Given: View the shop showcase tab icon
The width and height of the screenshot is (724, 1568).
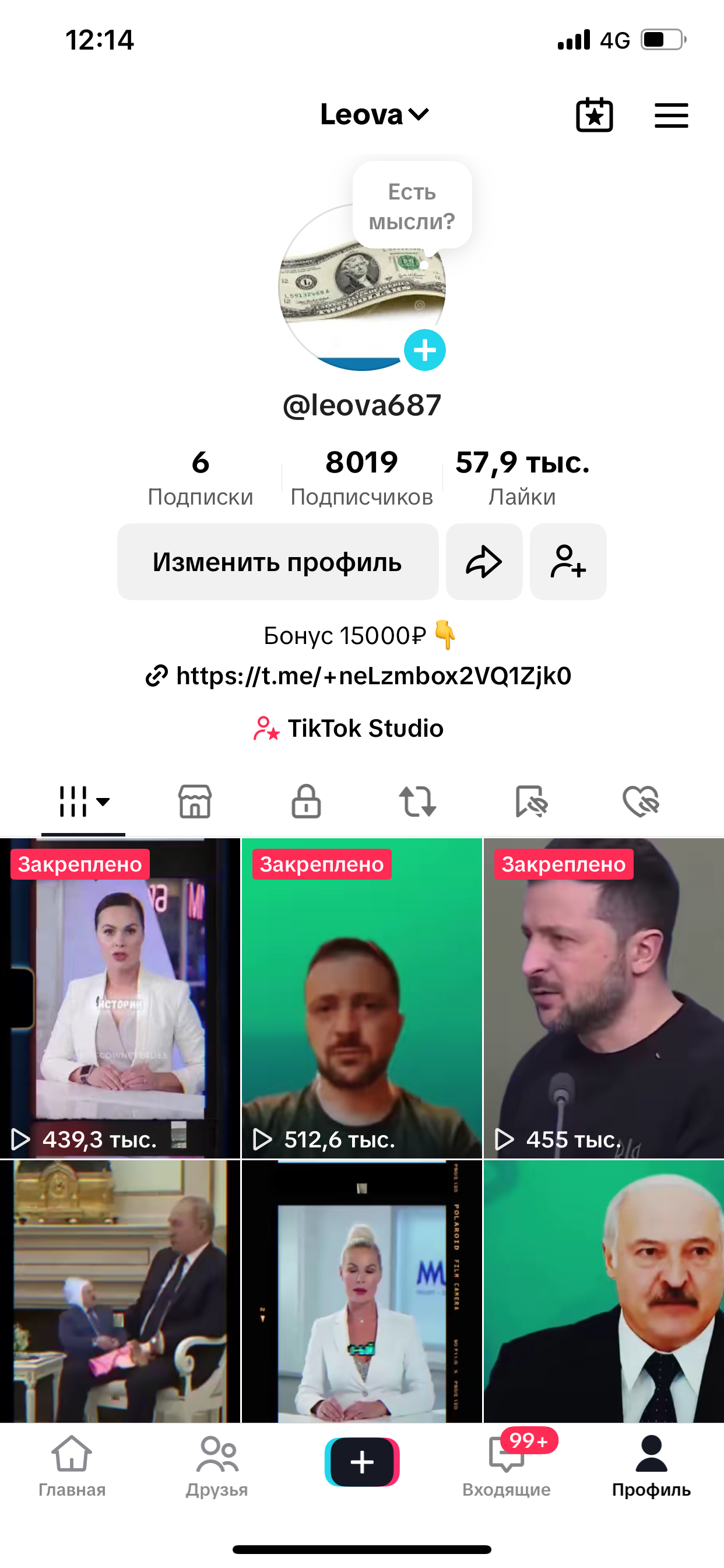Looking at the screenshot, I should pyautogui.click(x=195, y=802).
